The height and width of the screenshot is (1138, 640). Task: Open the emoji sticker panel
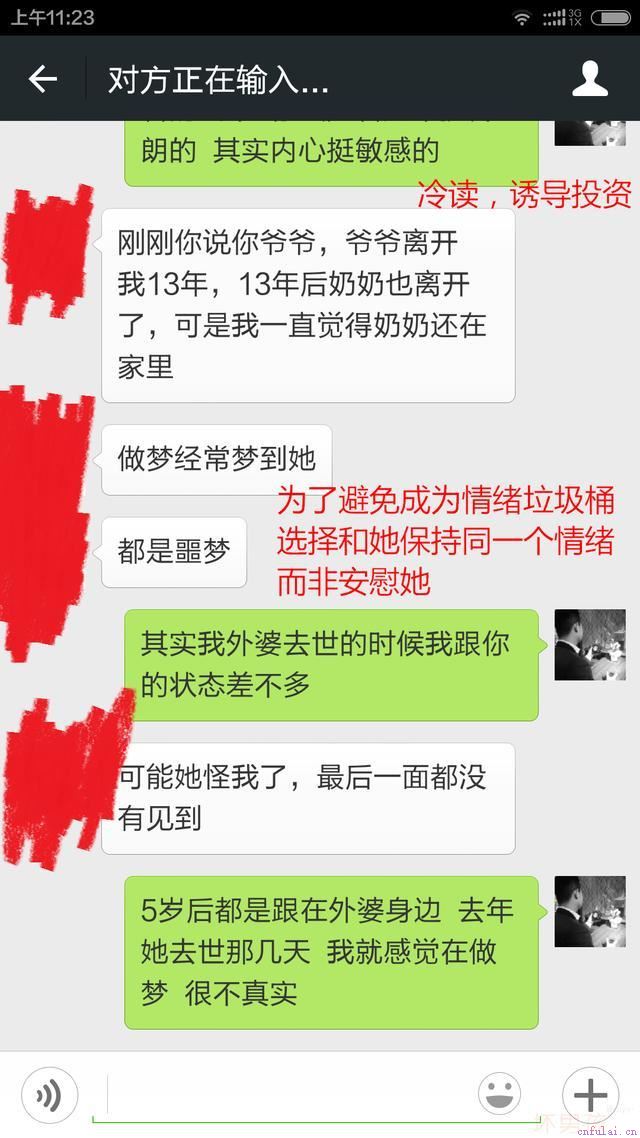coord(498,1095)
